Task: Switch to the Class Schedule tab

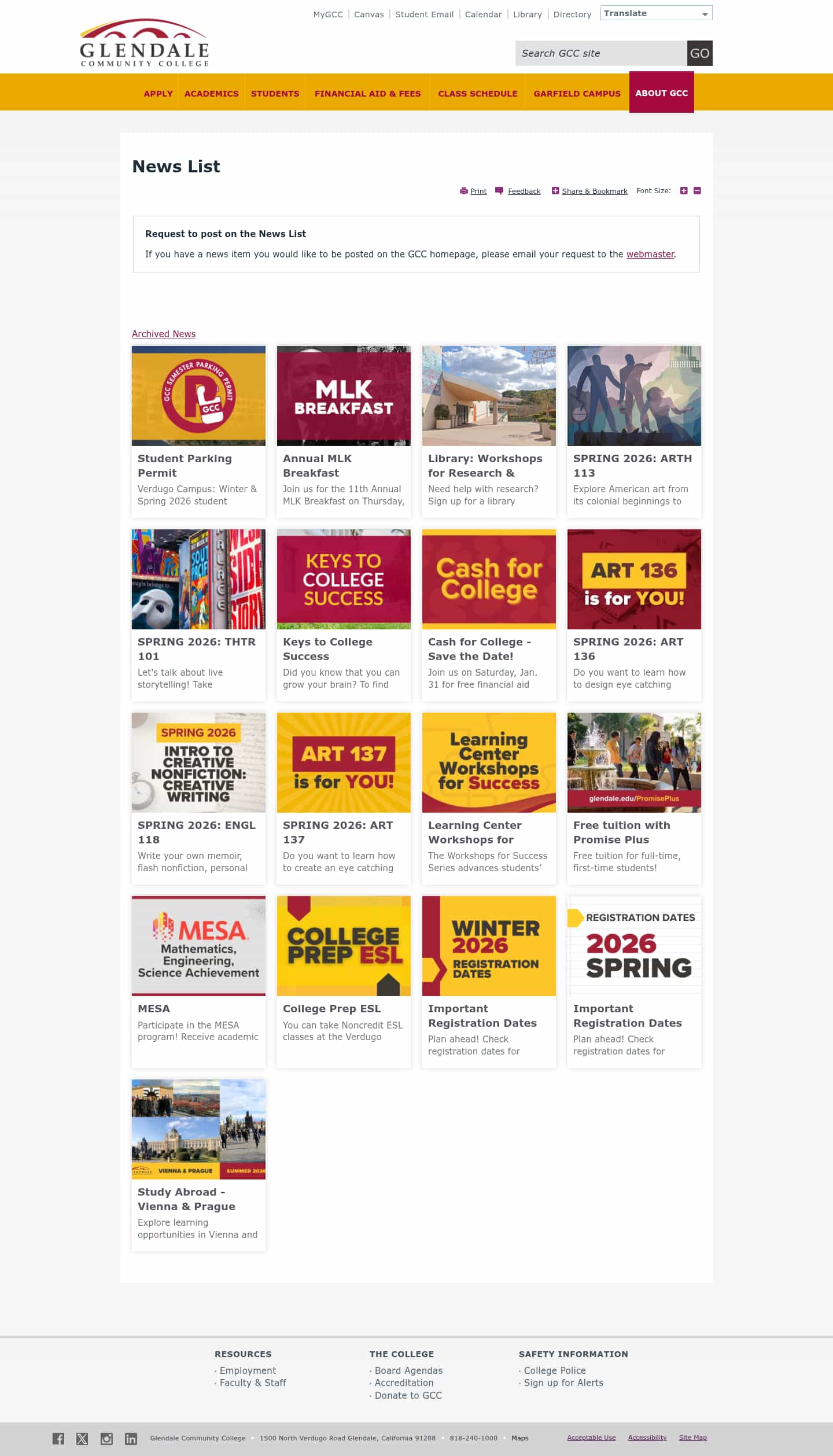Action: pyautogui.click(x=477, y=93)
